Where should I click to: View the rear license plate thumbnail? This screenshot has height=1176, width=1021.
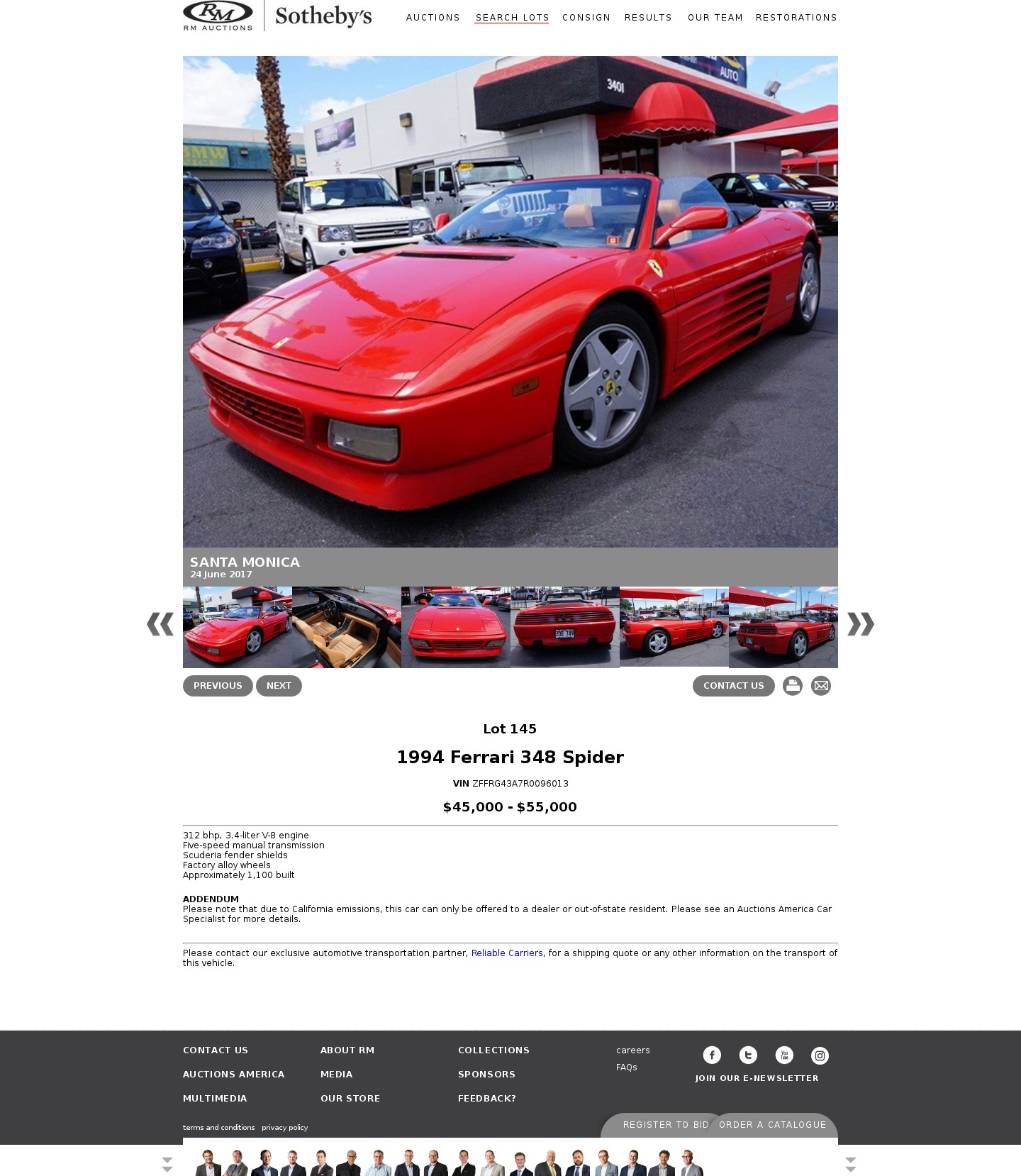[x=565, y=627]
